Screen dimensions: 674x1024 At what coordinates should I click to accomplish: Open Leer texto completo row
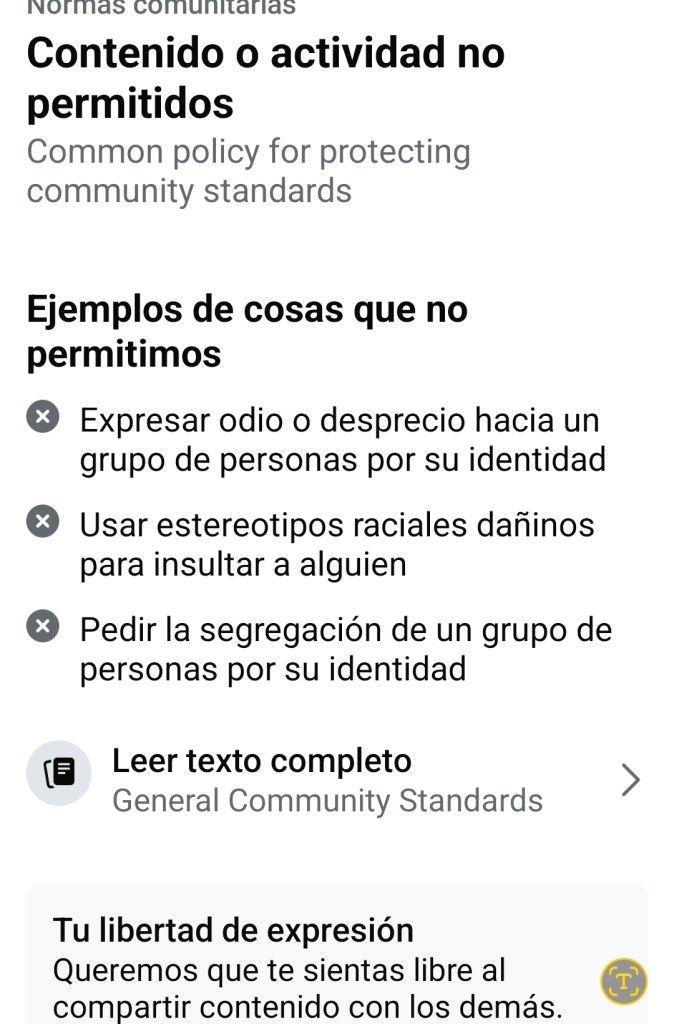pos(336,780)
